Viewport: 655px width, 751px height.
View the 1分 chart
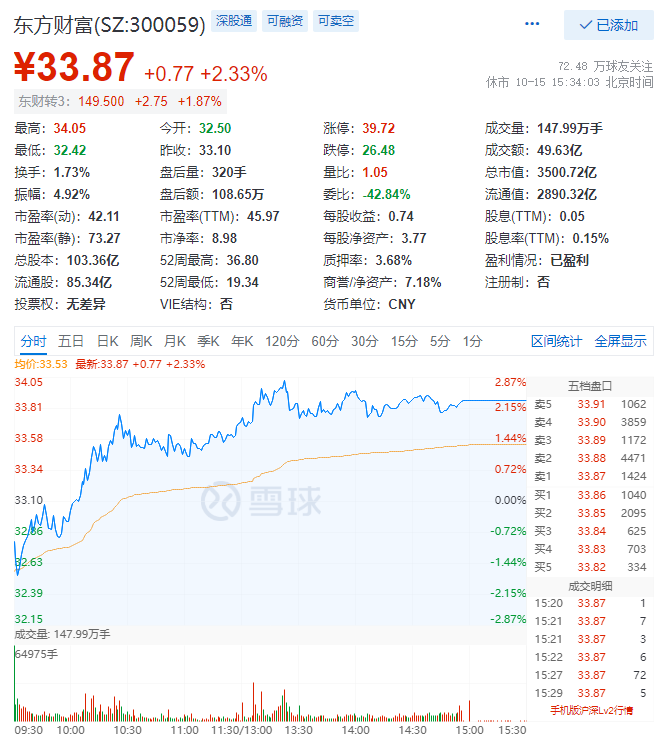point(472,341)
